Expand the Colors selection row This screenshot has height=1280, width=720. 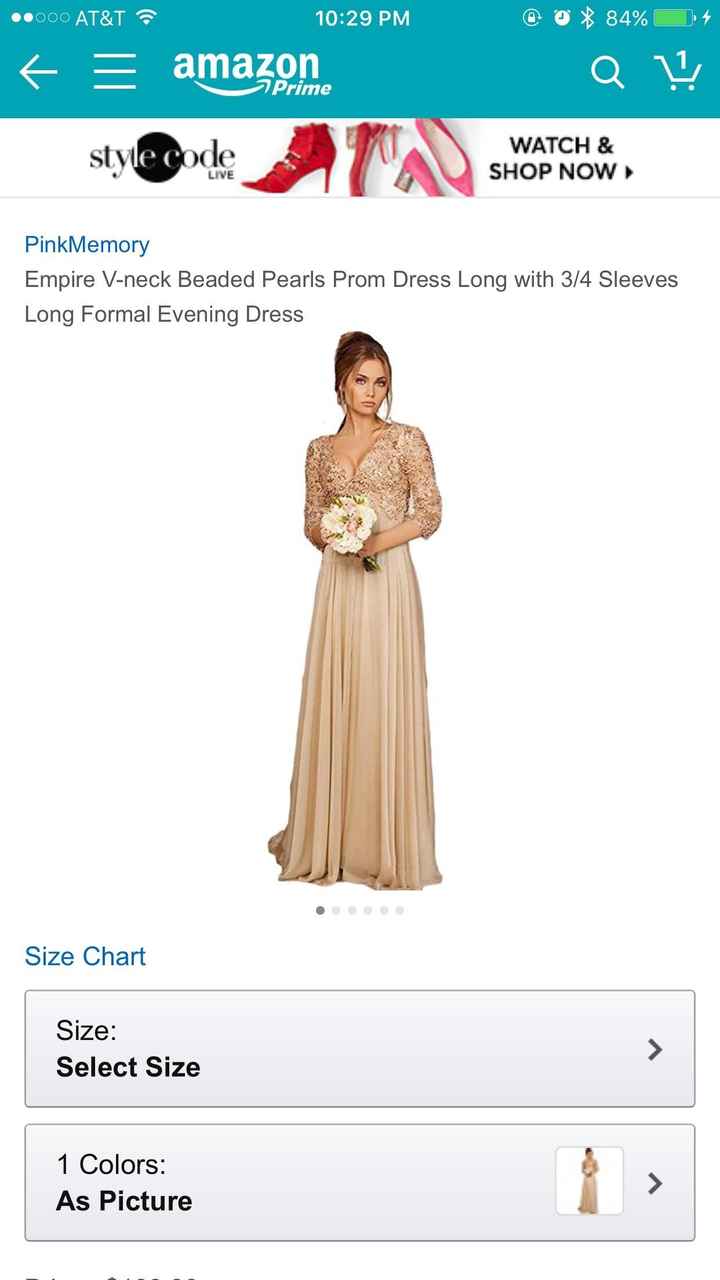(360, 1182)
